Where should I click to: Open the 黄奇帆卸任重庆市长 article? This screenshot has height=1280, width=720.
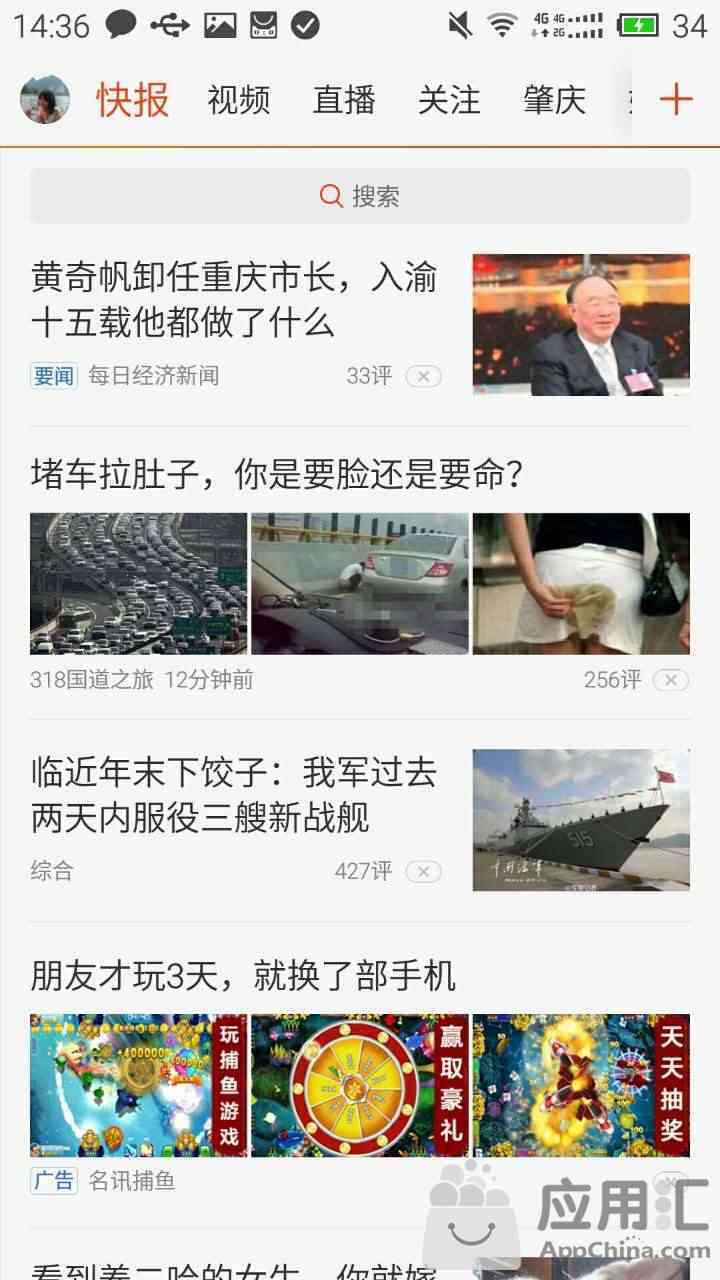point(234,300)
